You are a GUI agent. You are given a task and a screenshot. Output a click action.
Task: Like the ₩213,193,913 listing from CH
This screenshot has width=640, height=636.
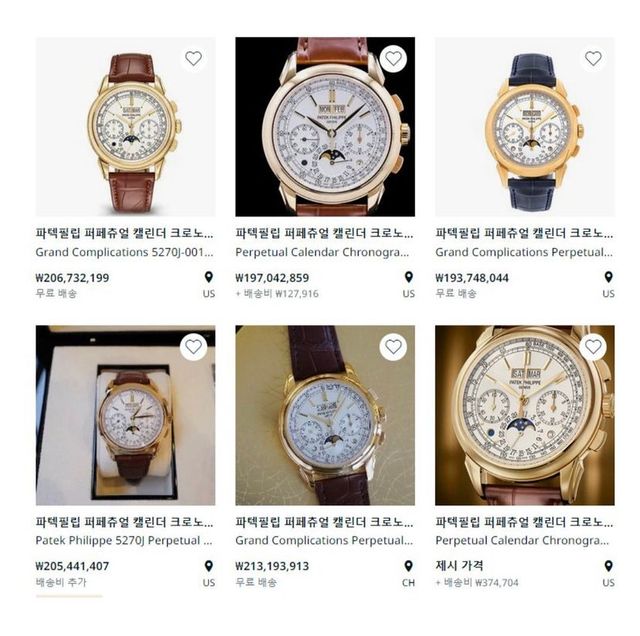point(393,347)
